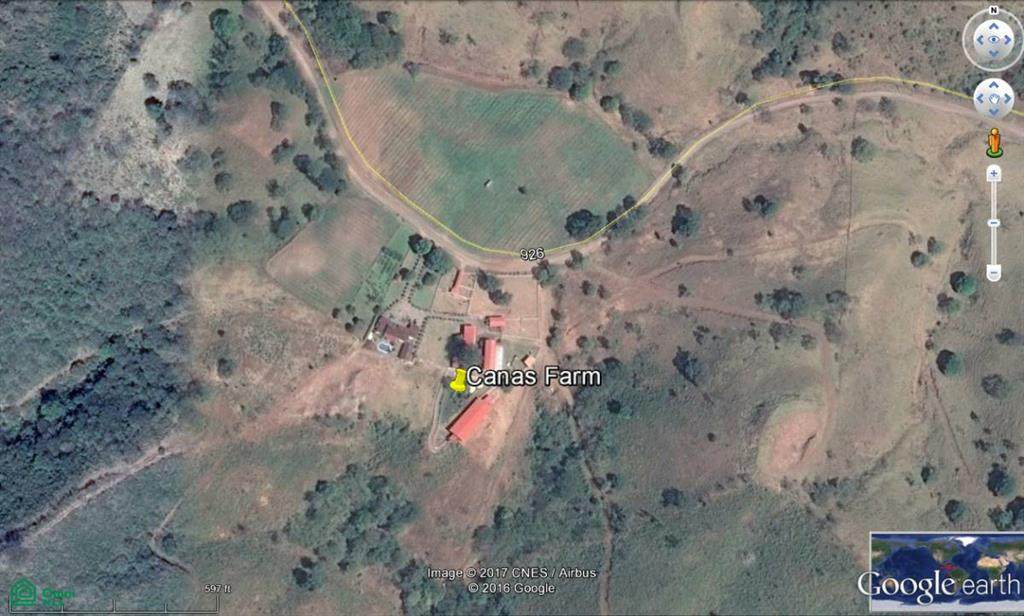Tap the N compass north marker
The width and height of the screenshot is (1024, 616).
pos(993,11)
